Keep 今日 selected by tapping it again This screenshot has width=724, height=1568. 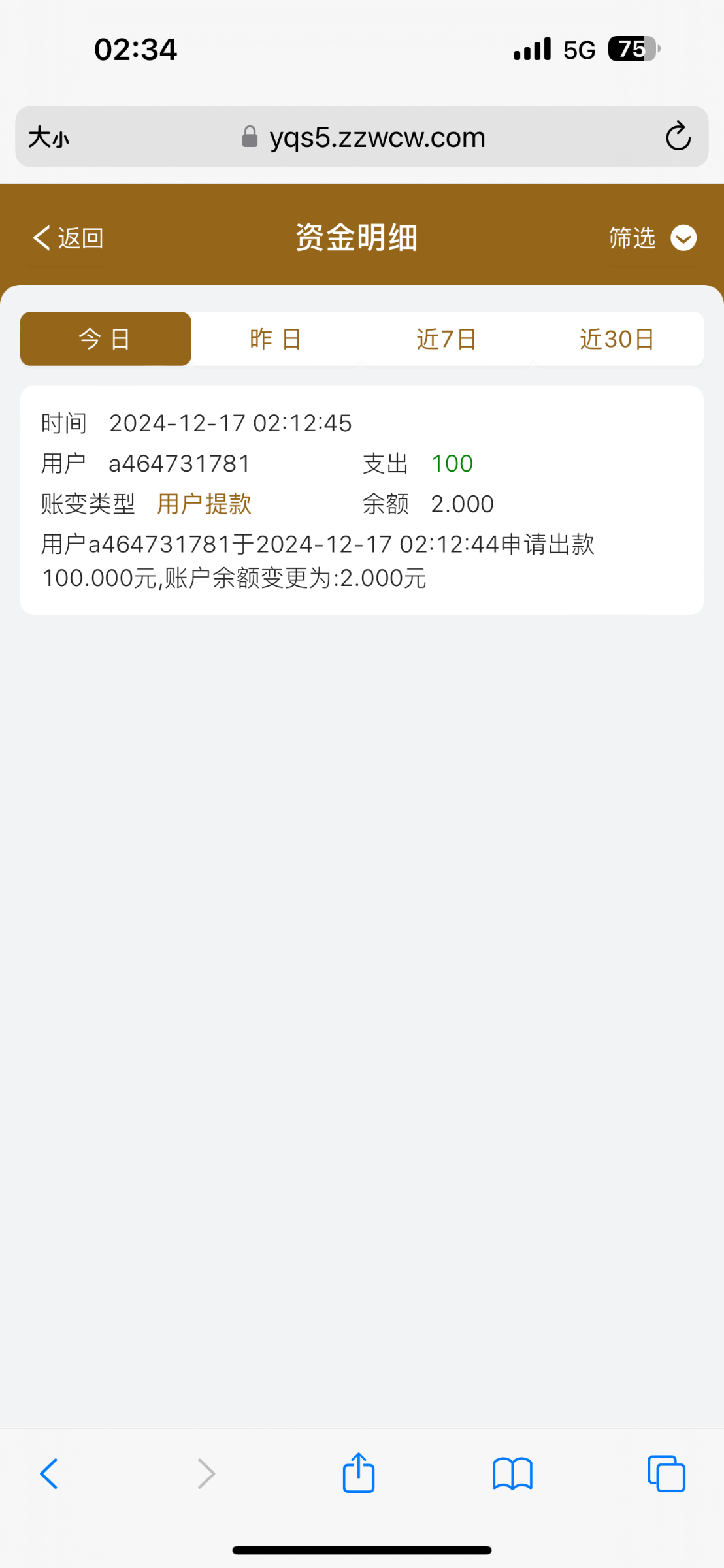(105, 338)
